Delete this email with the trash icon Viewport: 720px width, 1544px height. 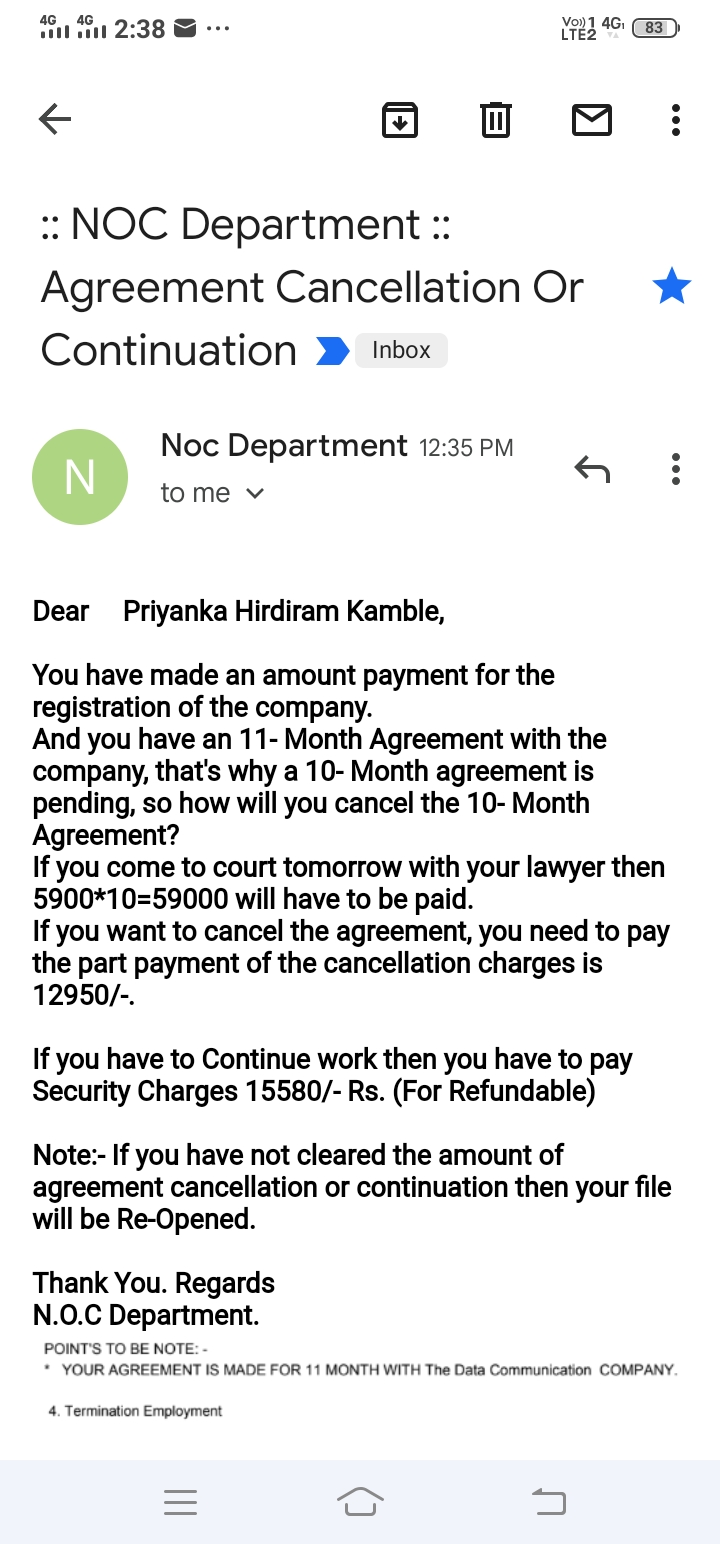tap(495, 120)
